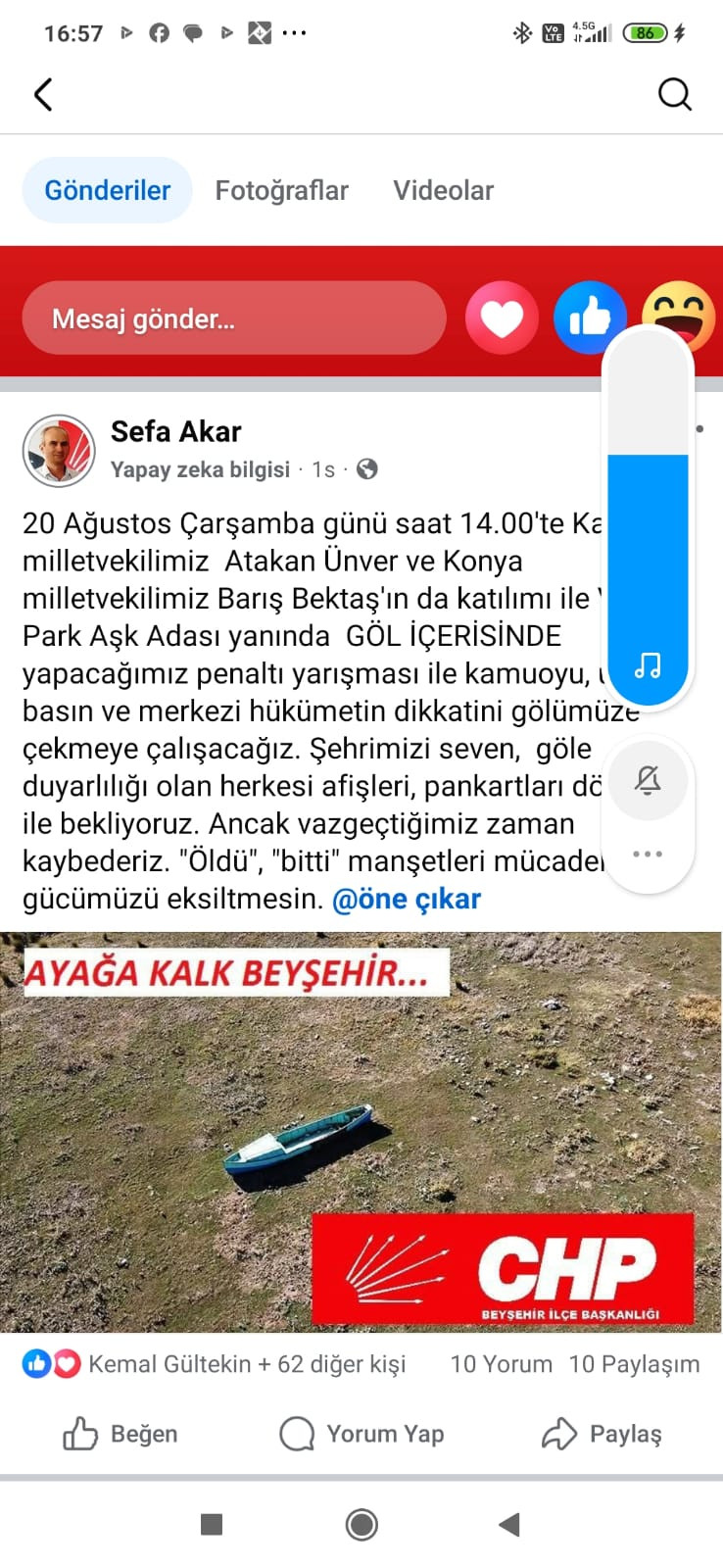Screen dimensions: 723x1568
Task: Tap the öne çıkar mention link
Action: [407, 899]
